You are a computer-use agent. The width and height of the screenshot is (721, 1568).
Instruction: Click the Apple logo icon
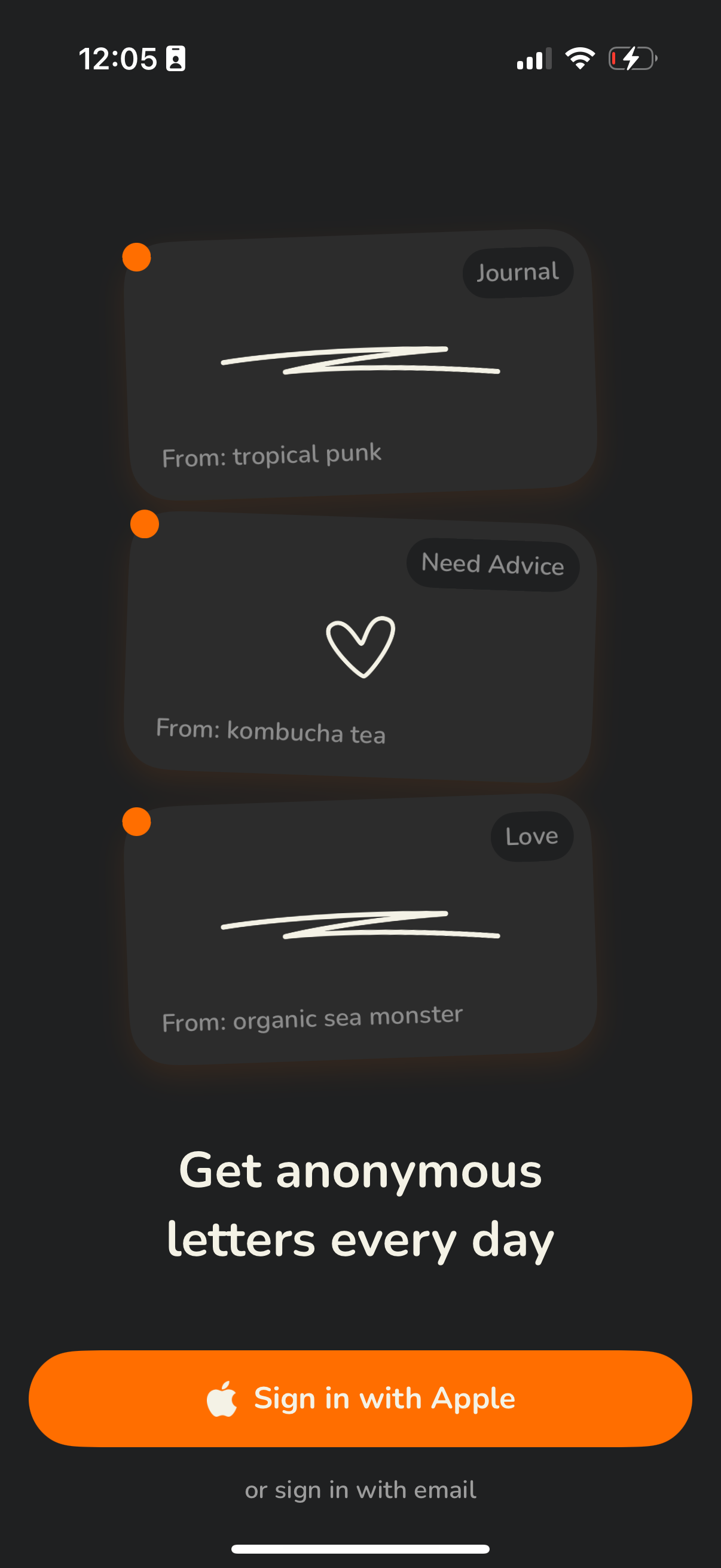[224, 1397]
